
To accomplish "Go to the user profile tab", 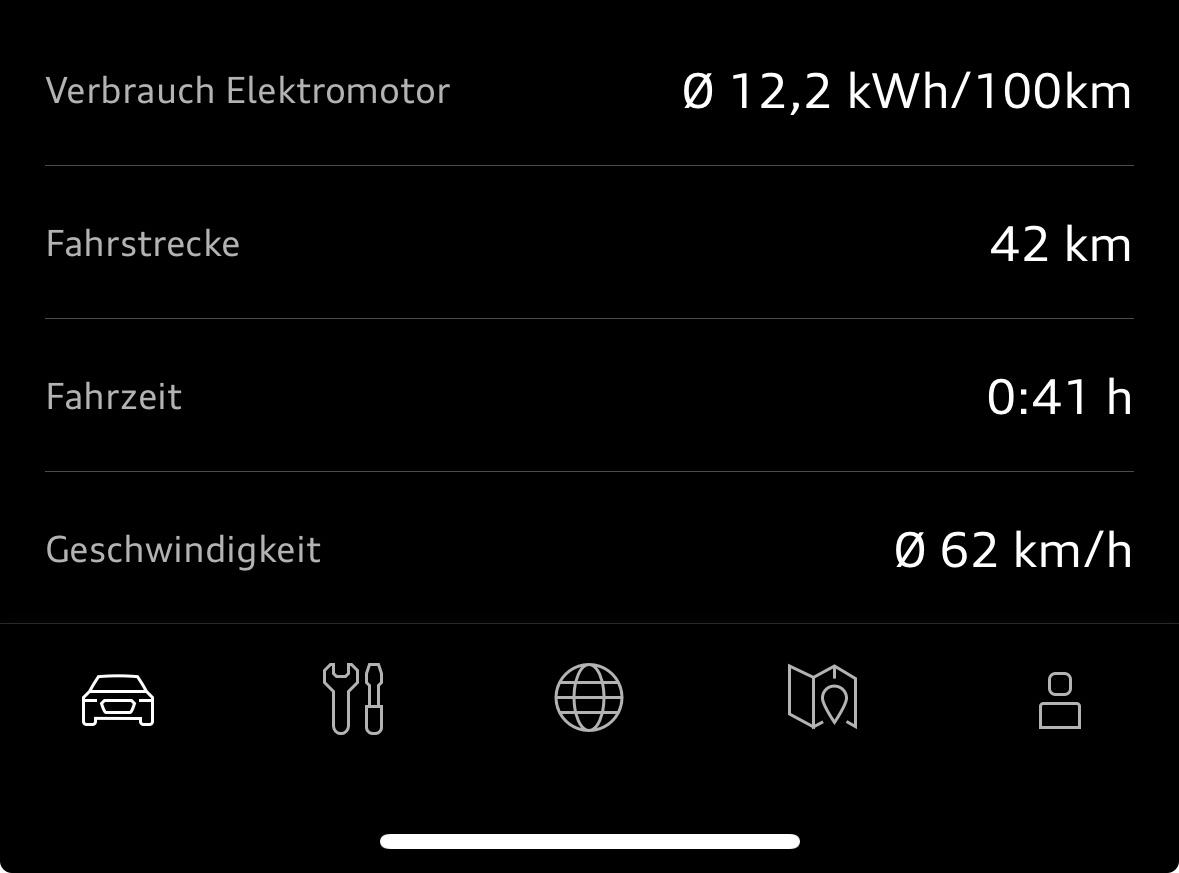I will tap(1059, 700).
